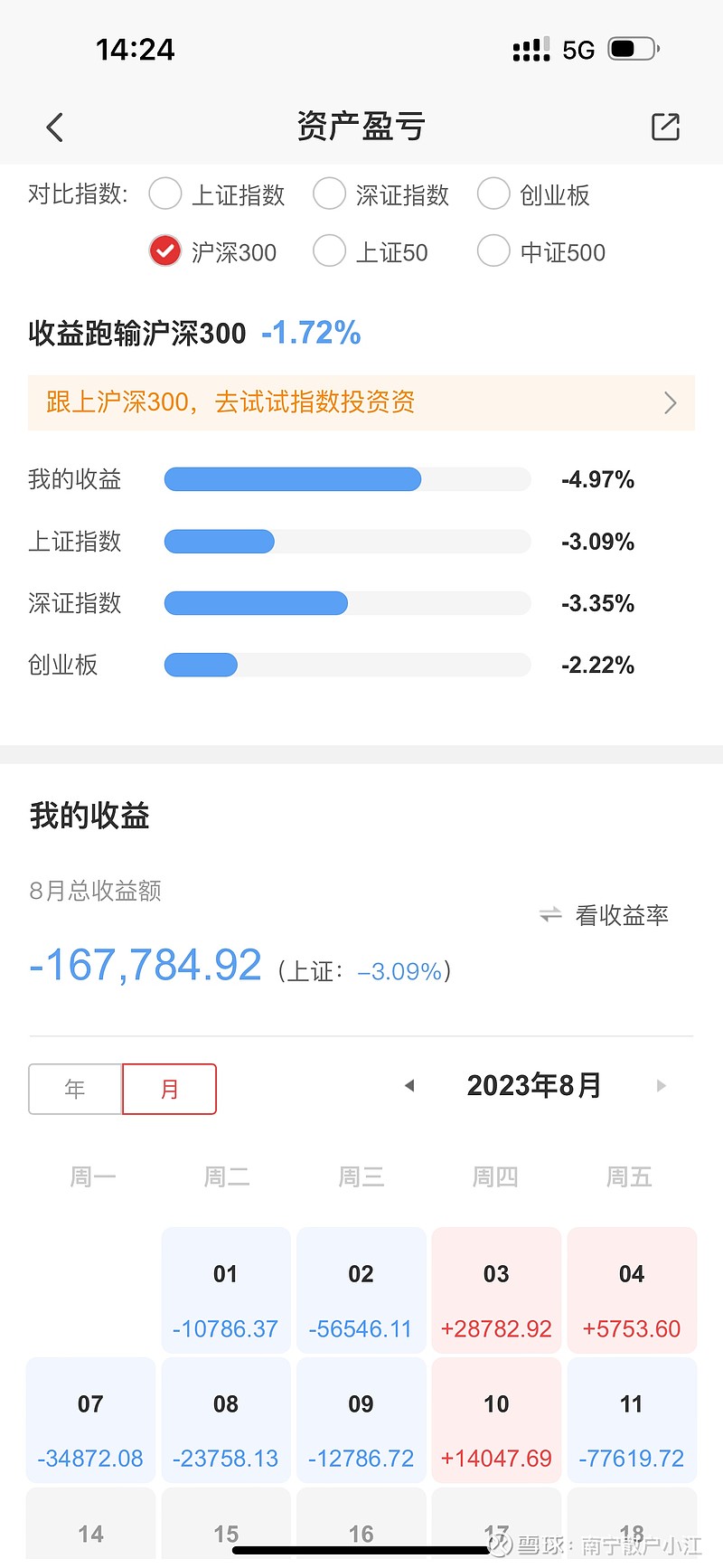723x1568 pixels.
Task: Go to the next month
Action: (x=662, y=1085)
